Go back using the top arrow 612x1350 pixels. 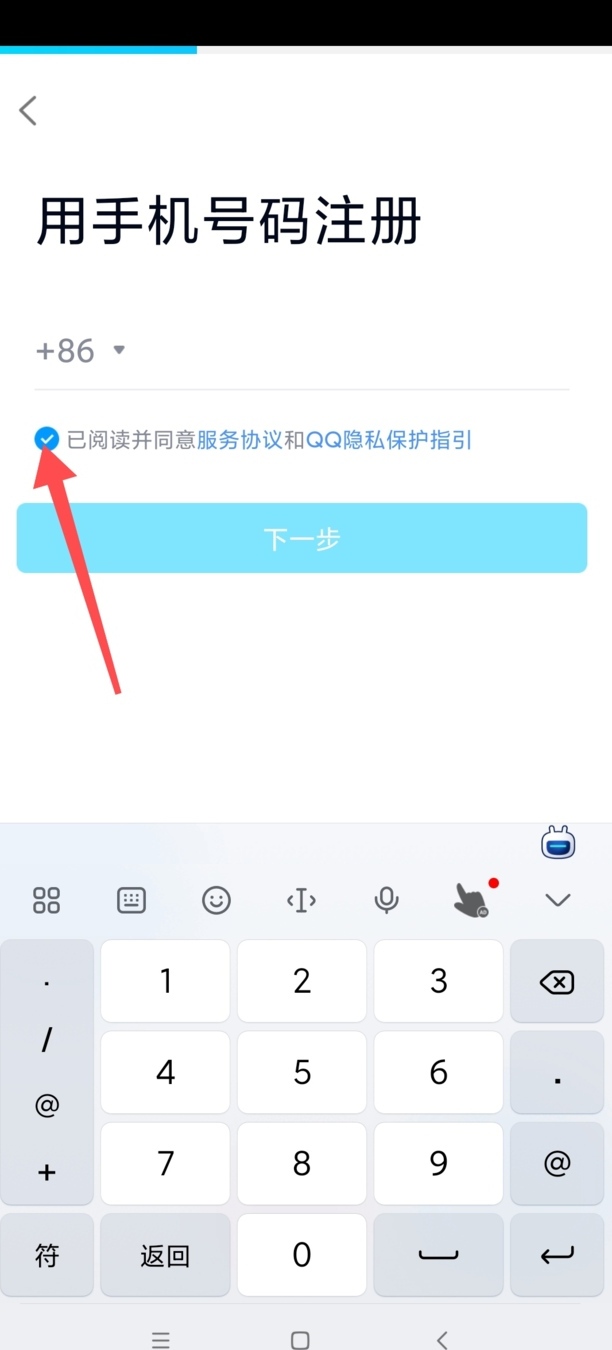click(28, 110)
